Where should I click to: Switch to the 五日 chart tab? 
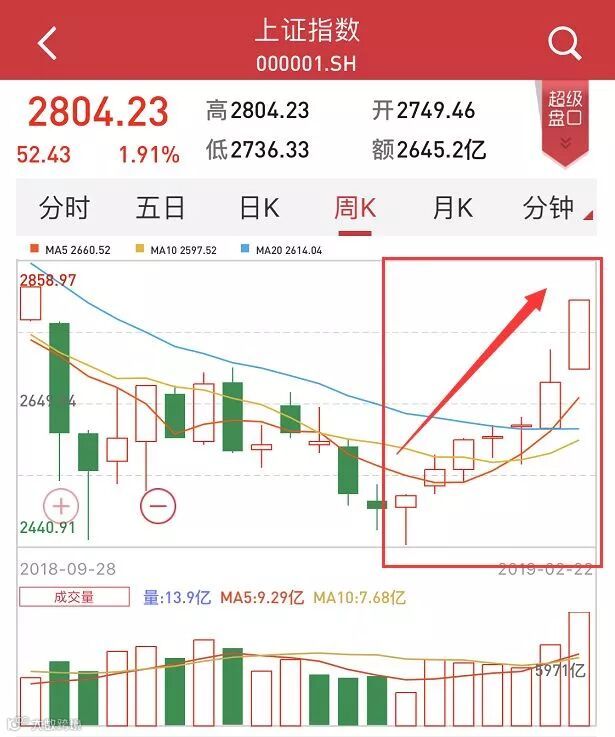[160, 207]
